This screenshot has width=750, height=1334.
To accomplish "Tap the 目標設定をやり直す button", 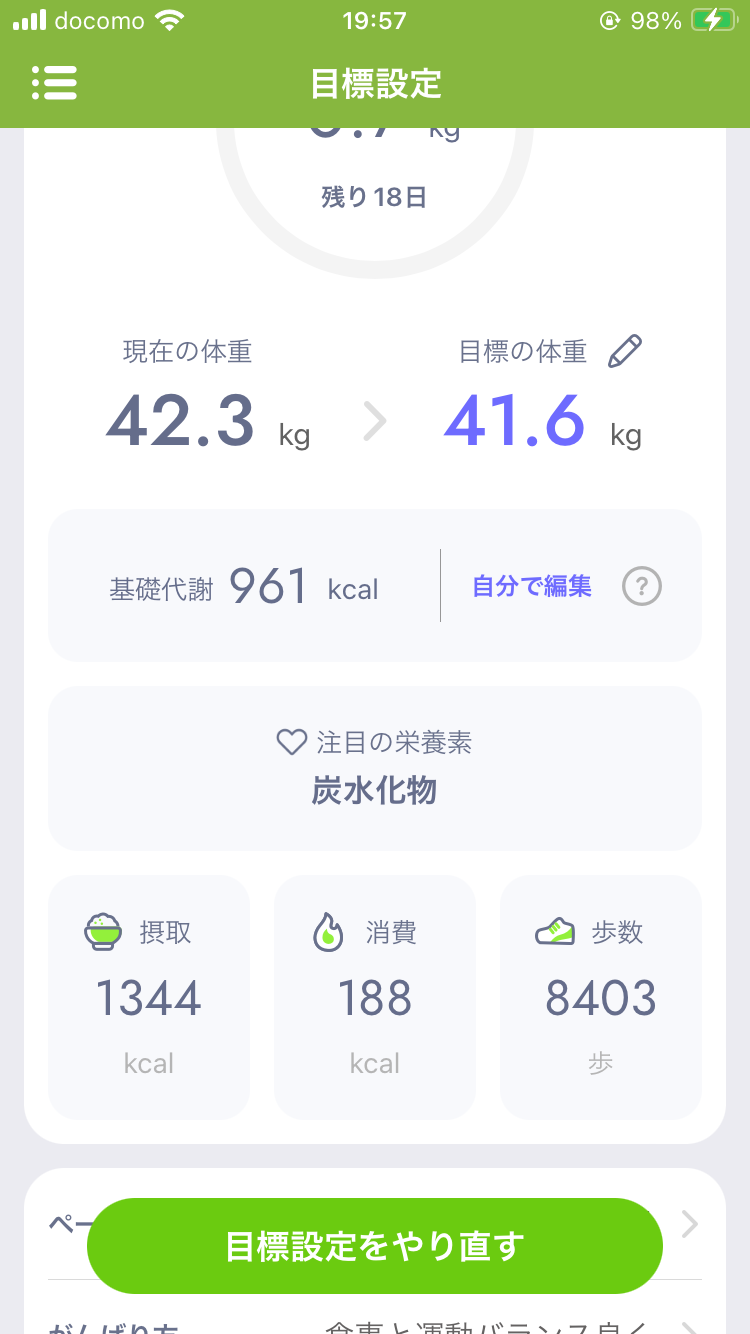I will click(x=375, y=1246).
